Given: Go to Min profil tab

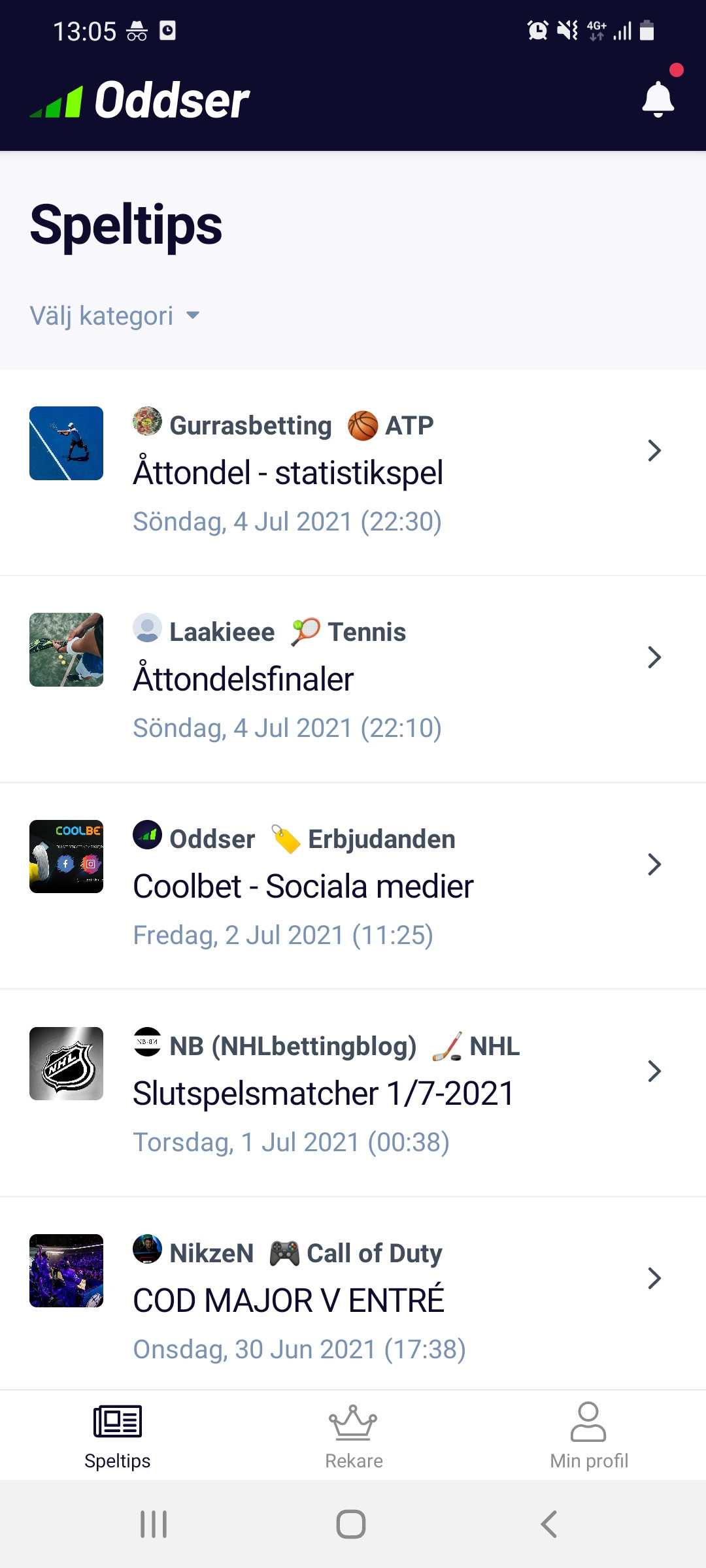Looking at the screenshot, I should (x=589, y=1436).
